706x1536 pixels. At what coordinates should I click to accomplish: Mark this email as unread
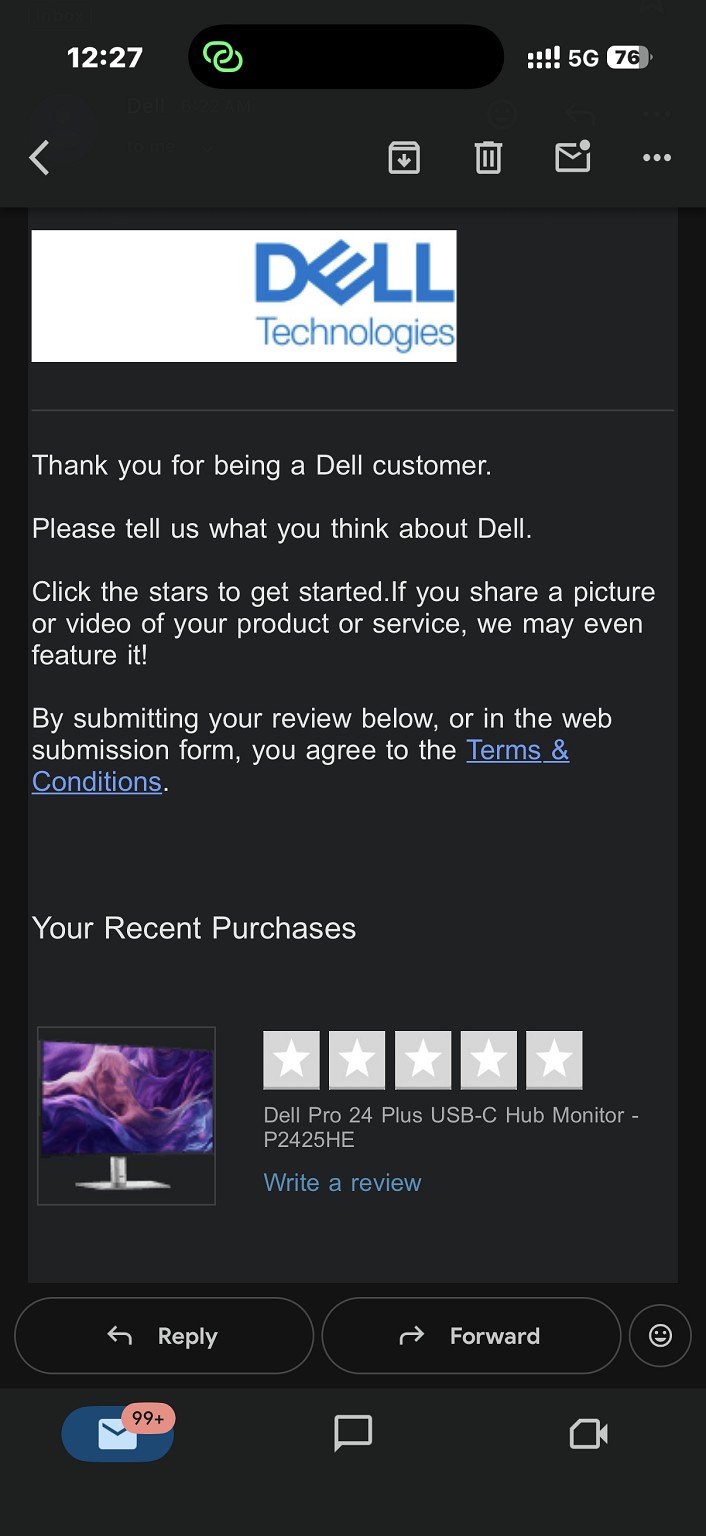(573, 158)
